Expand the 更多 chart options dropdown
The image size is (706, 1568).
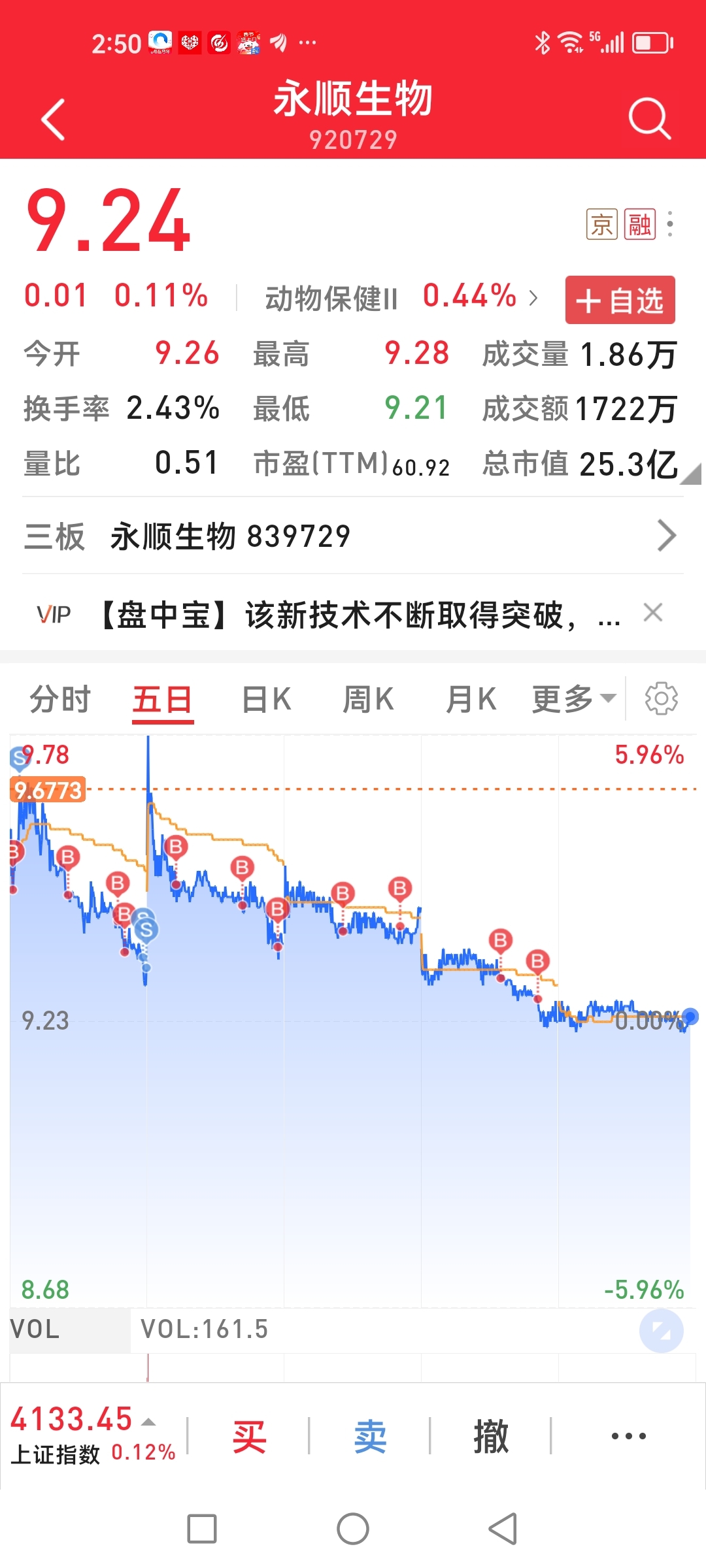click(574, 700)
